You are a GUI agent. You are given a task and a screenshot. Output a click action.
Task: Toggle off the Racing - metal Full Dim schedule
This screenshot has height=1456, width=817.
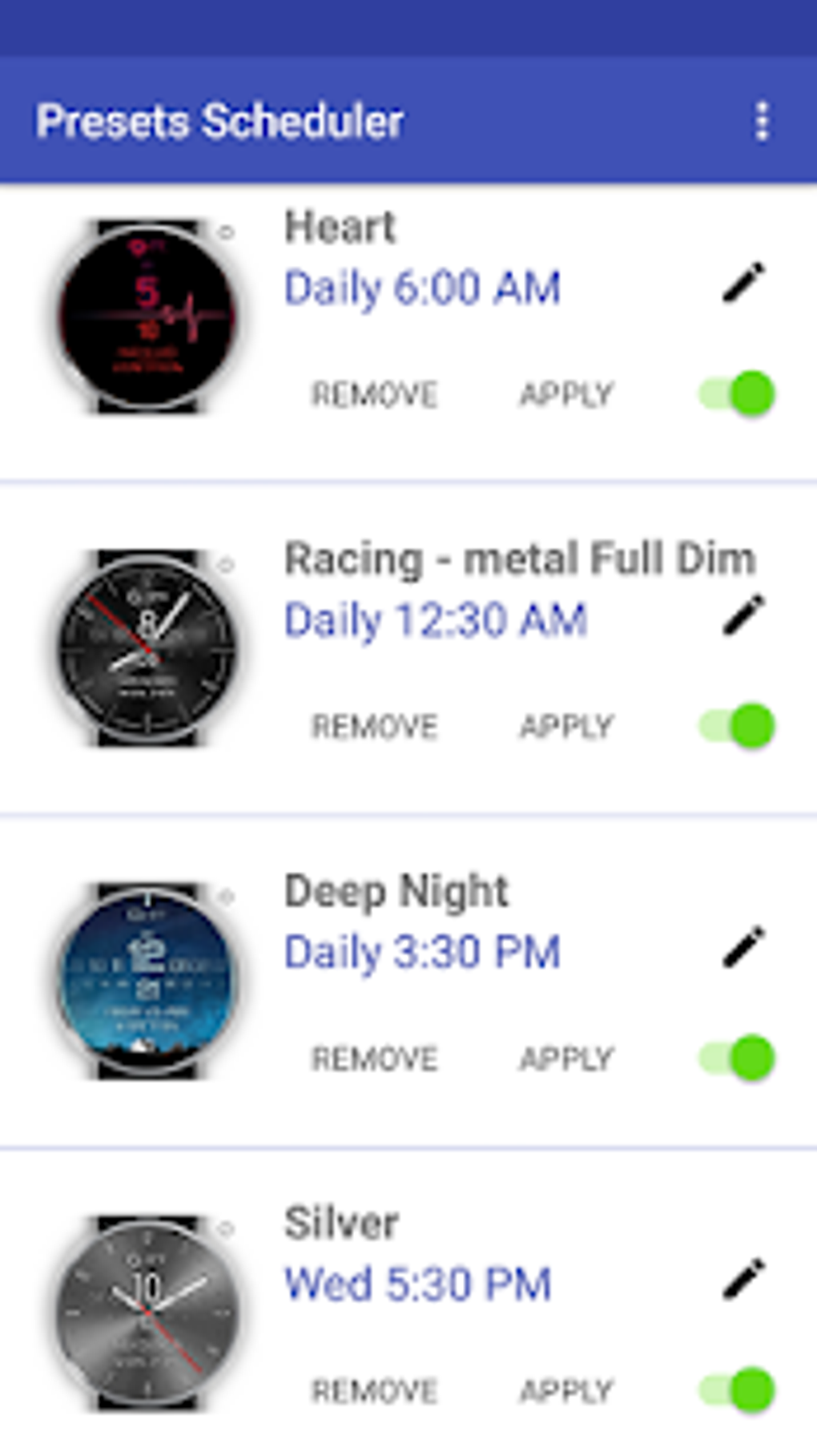(x=738, y=726)
